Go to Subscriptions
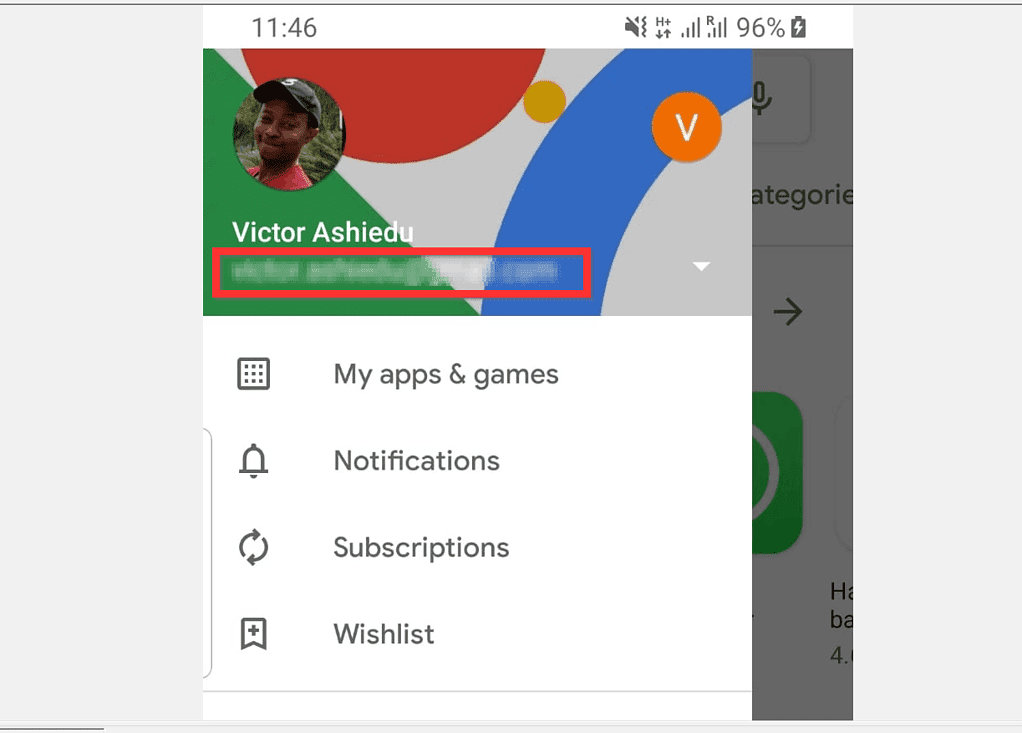1022x733 pixels. tap(421, 548)
